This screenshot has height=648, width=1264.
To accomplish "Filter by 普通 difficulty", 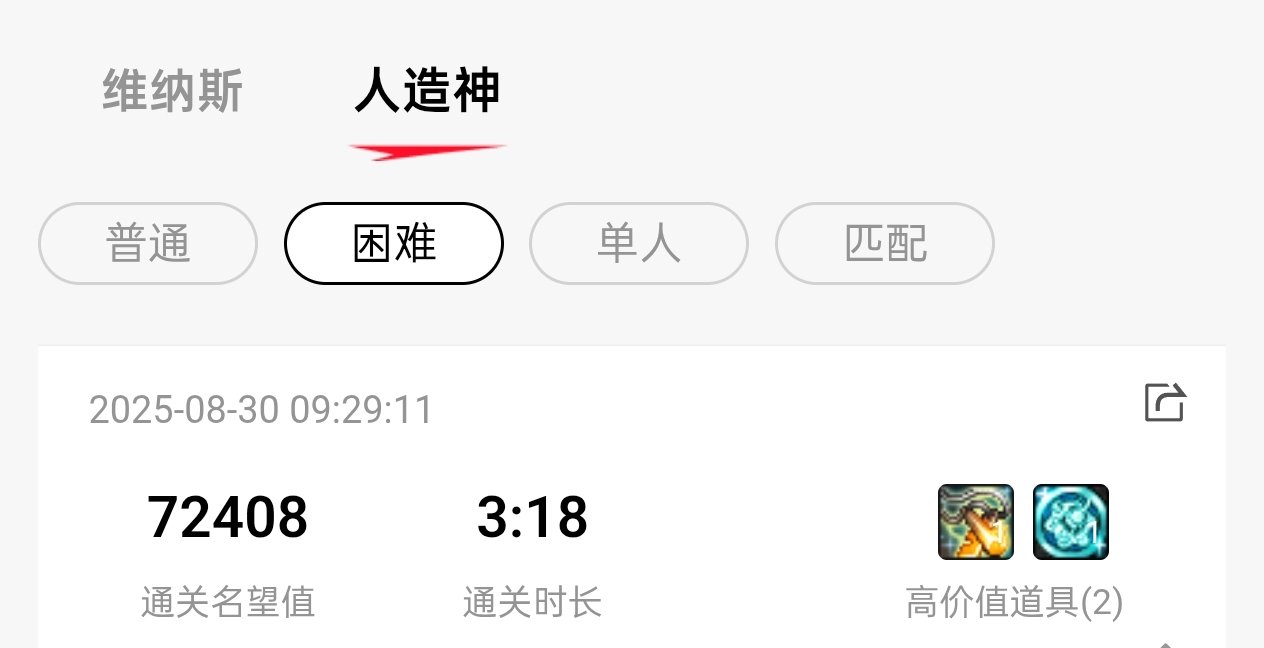I will (148, 244).
